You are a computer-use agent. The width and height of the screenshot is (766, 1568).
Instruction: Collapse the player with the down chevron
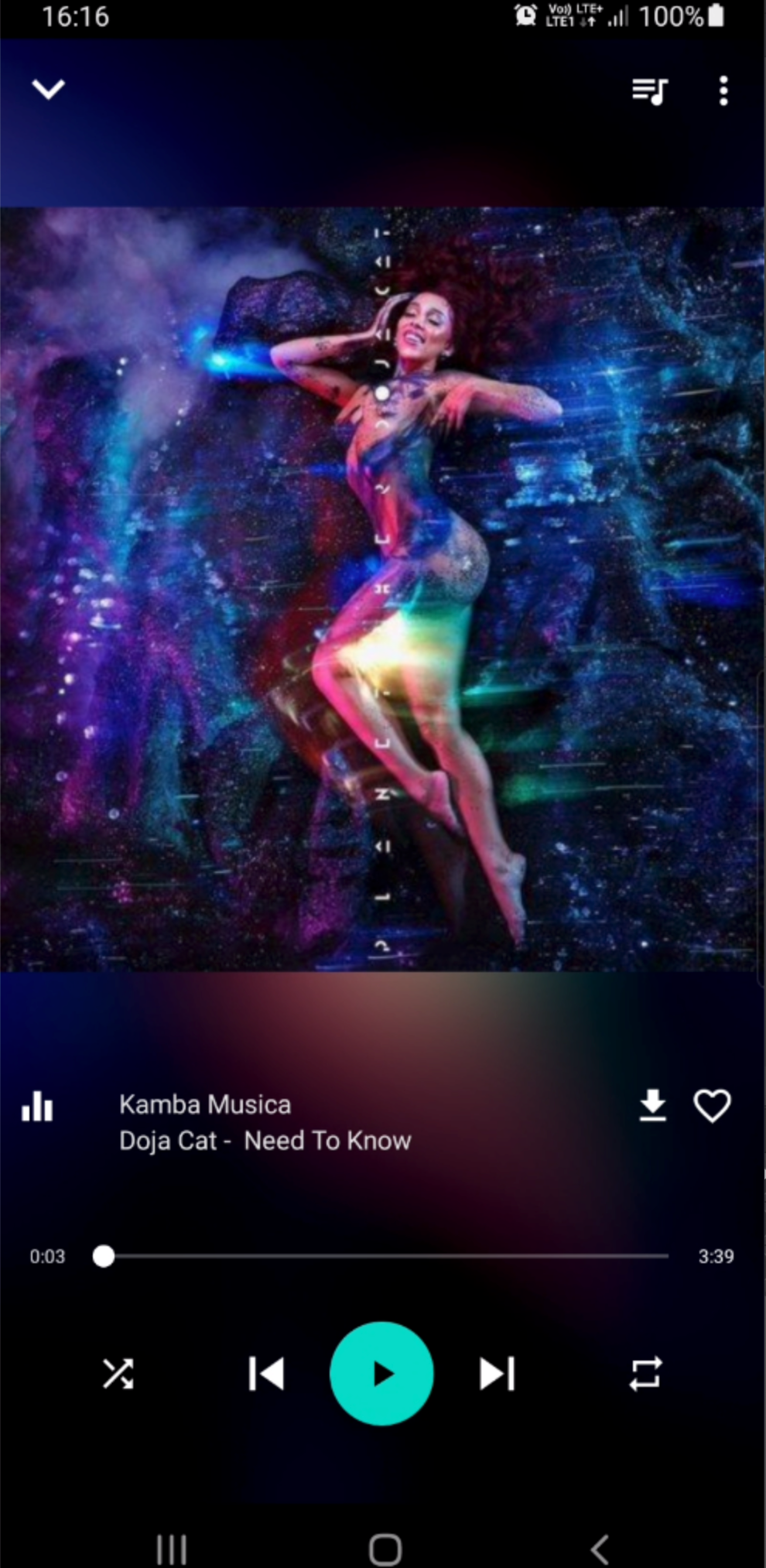coord(48,89)
